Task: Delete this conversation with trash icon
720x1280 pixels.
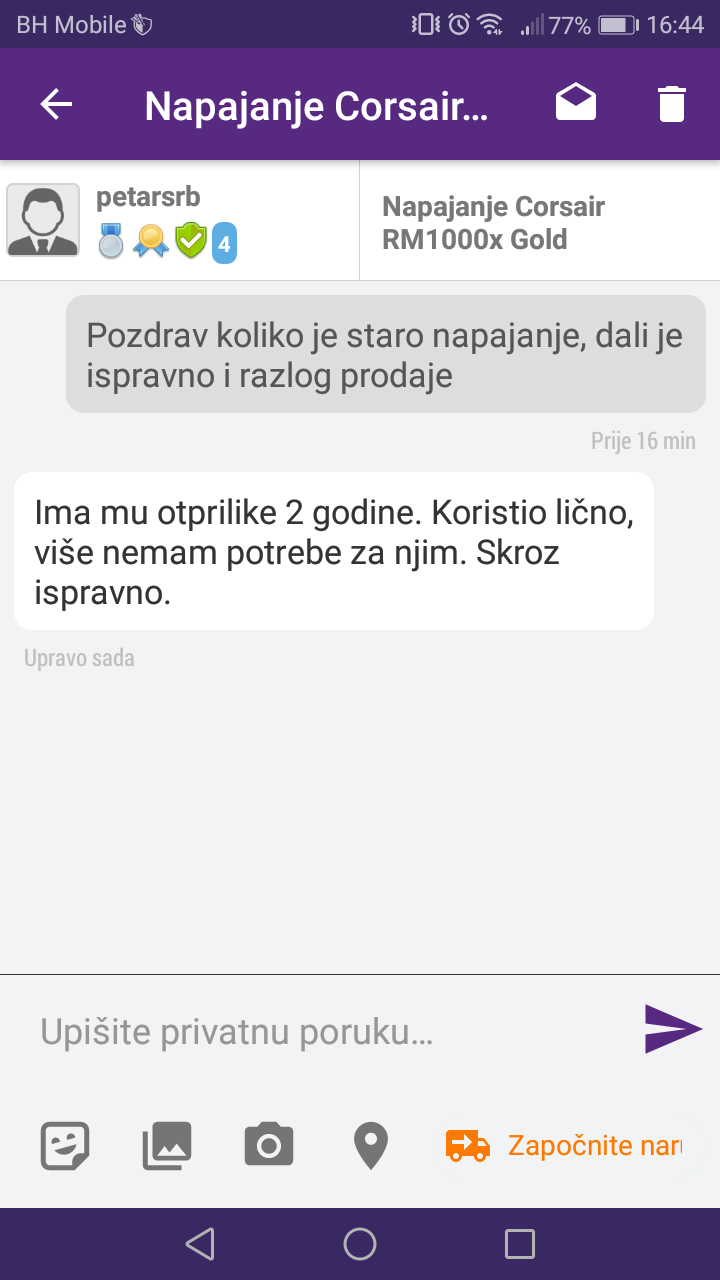Action: coord(671,104)
